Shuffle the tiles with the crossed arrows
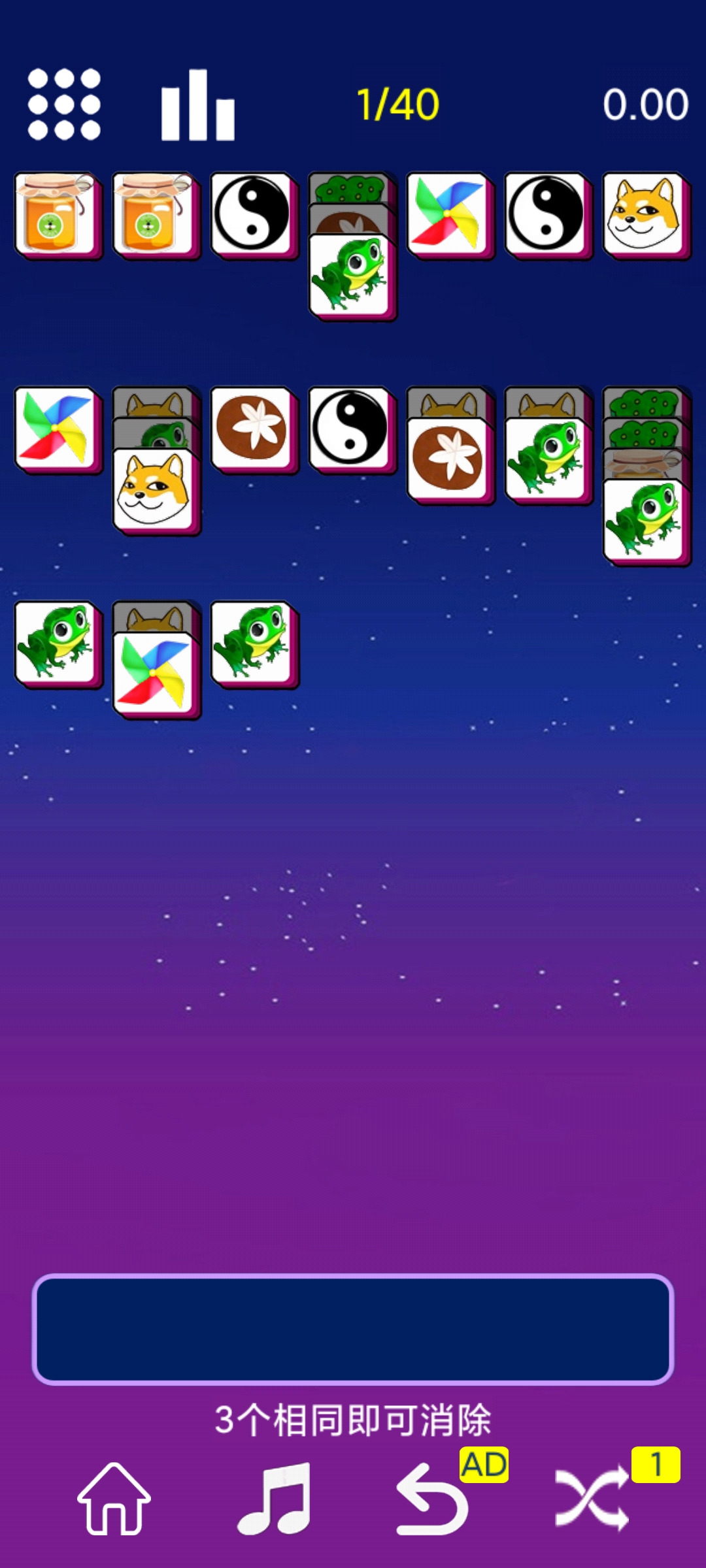 [x=592, y=1499]
